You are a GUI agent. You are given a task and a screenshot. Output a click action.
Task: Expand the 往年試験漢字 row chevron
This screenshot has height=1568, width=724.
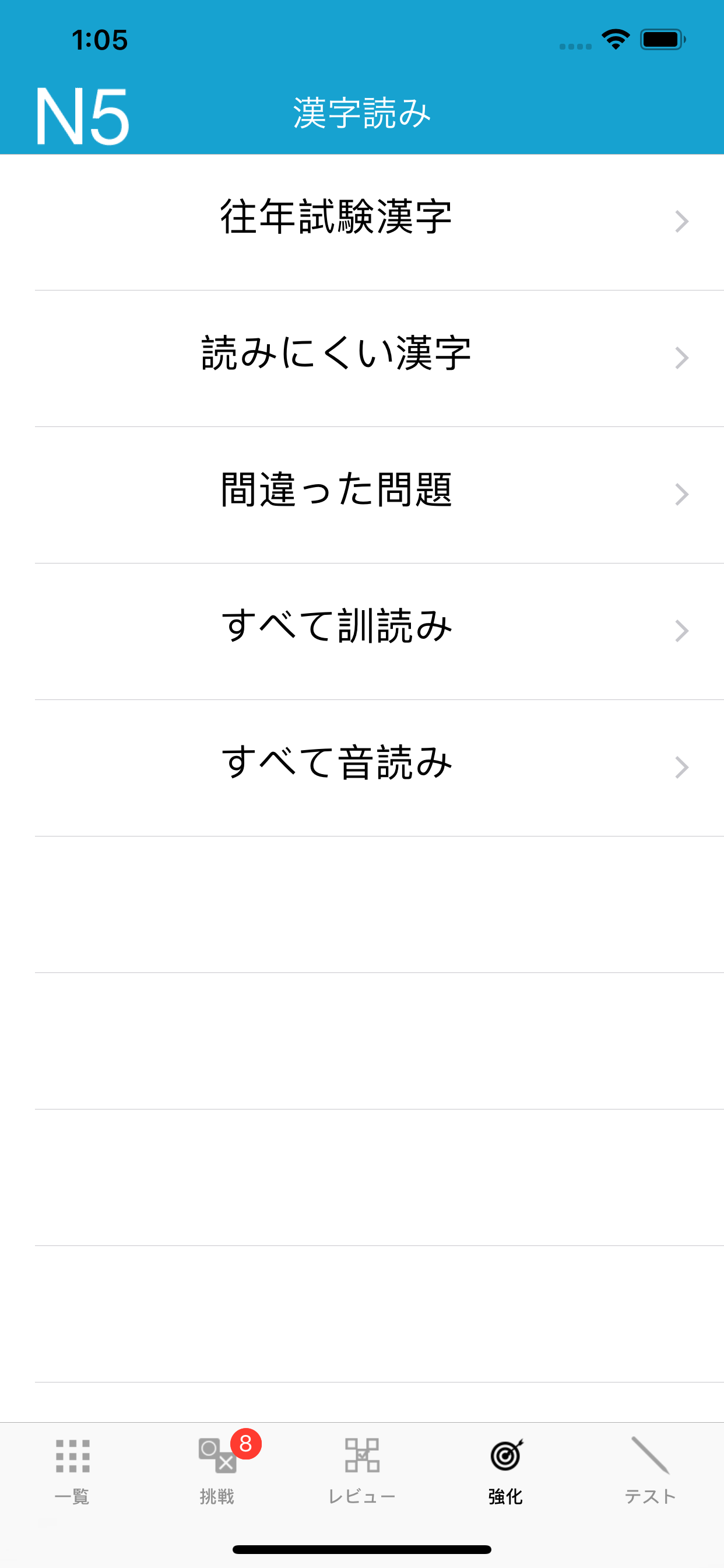[x=682, y=222]
